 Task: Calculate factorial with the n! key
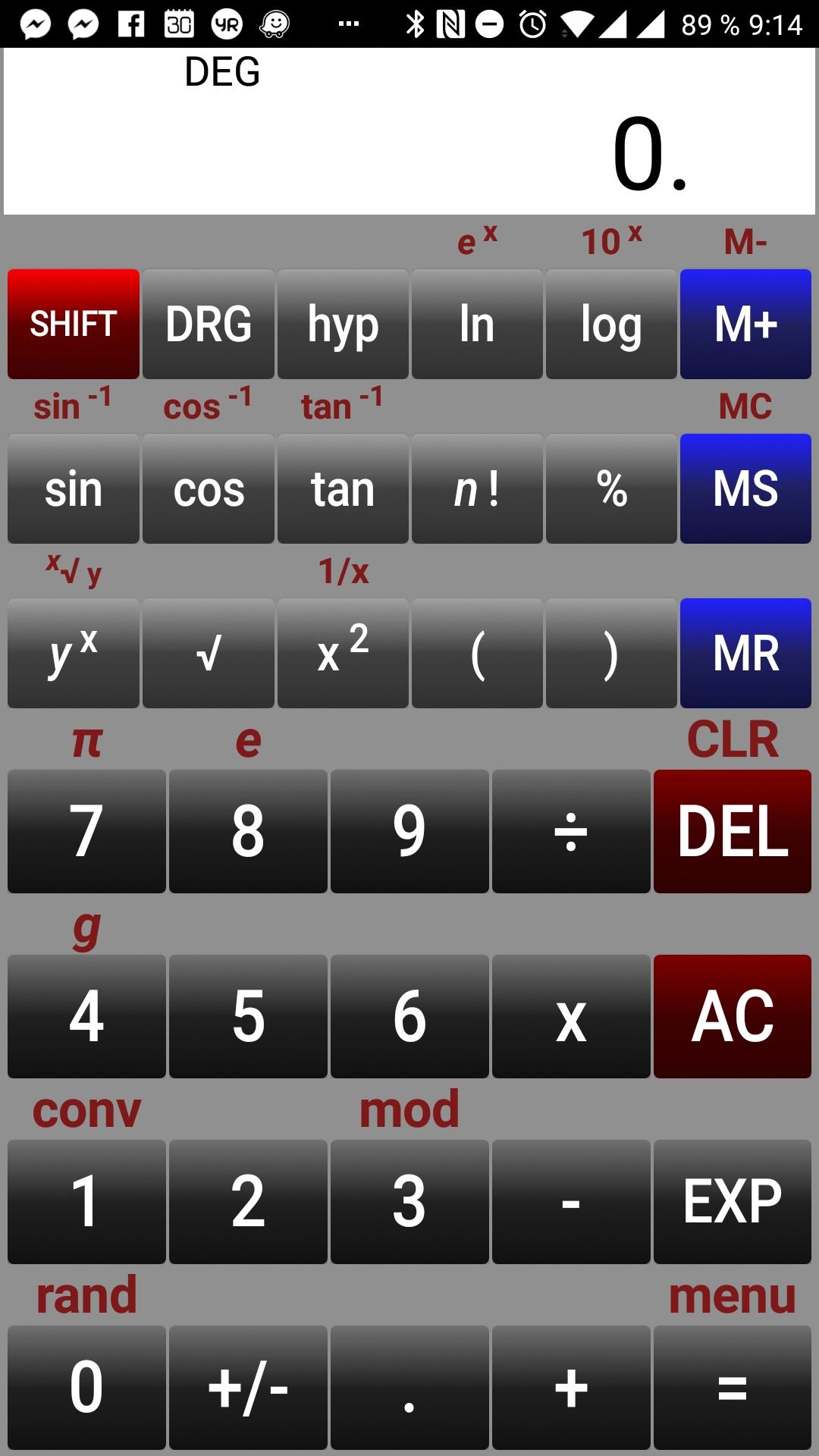tap(477, 488)
